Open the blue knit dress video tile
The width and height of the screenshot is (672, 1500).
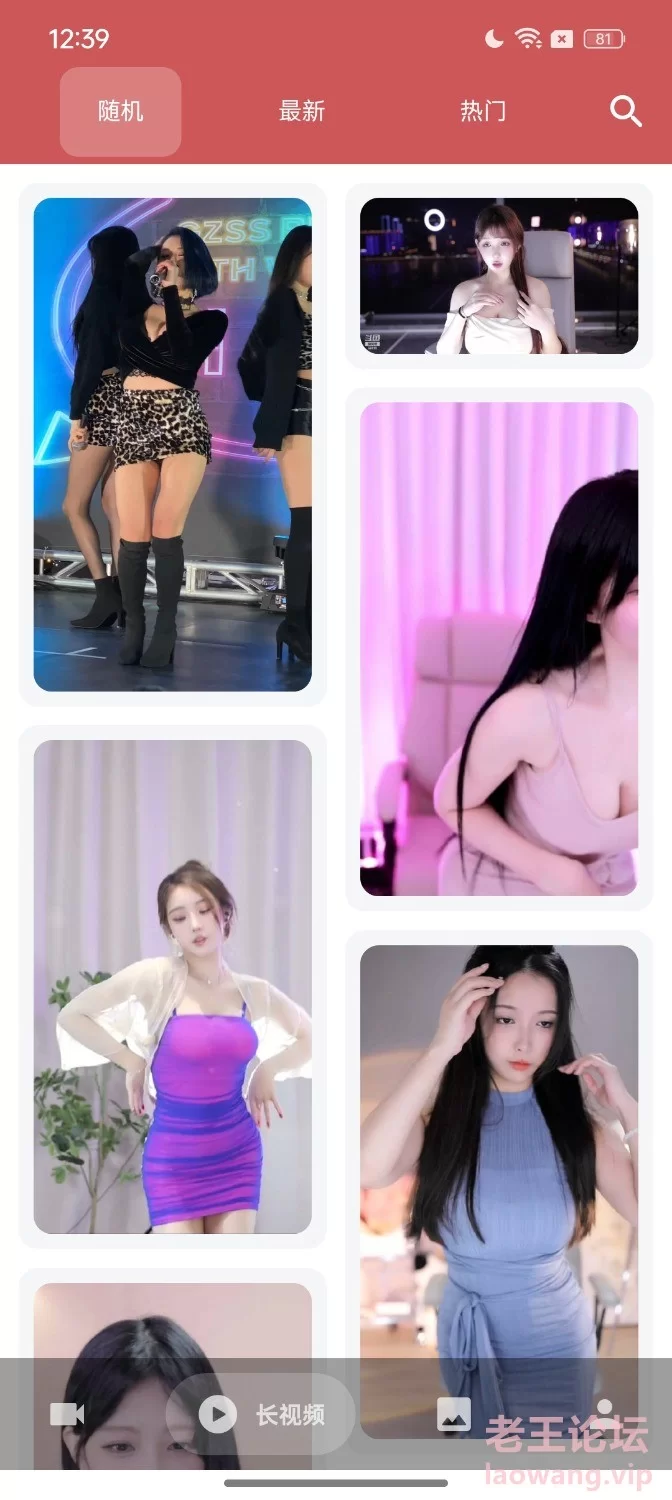(x=499, y=1192)
